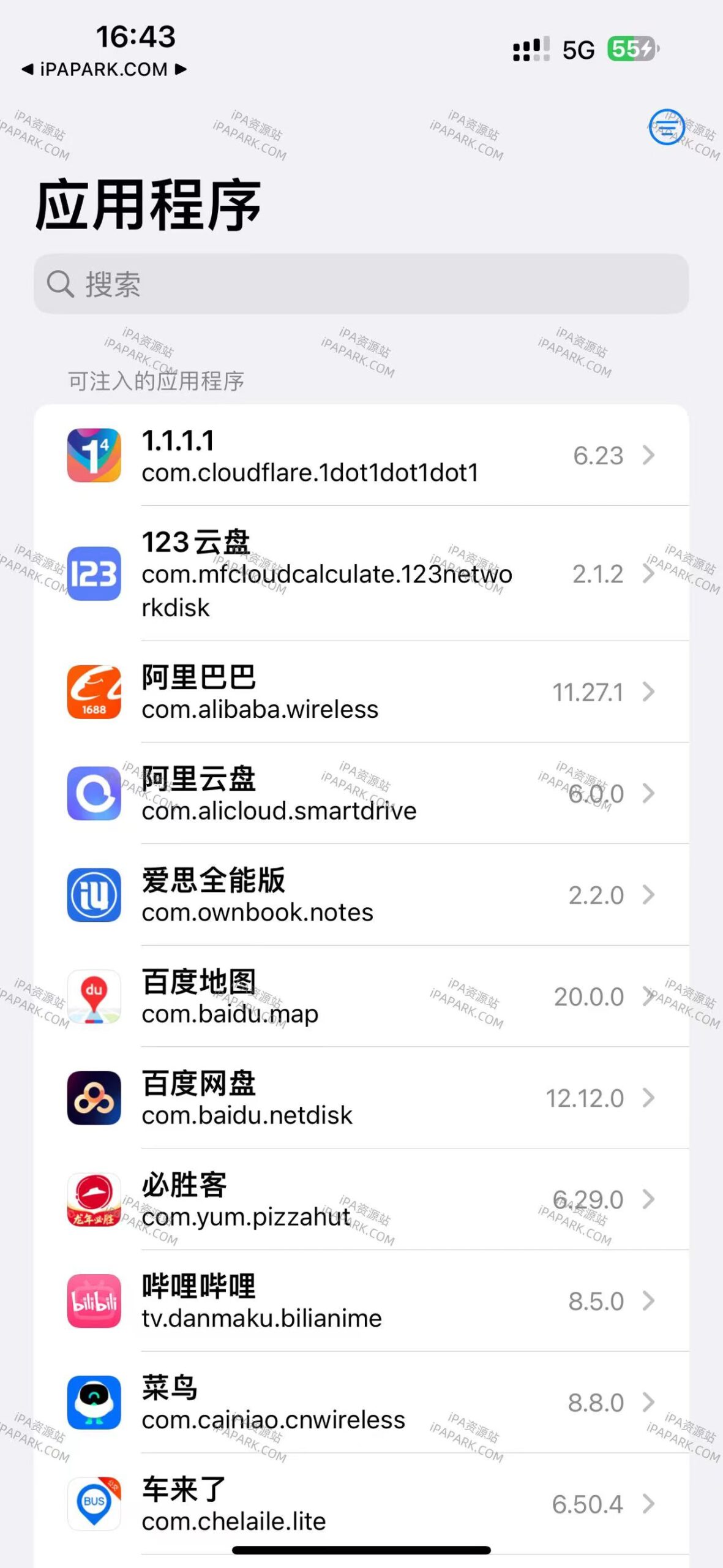This screenshot has width=723, height=1568.
Task: Select the 123云盘 app icon
Action: pyautogui.click(x=93, y=574)
